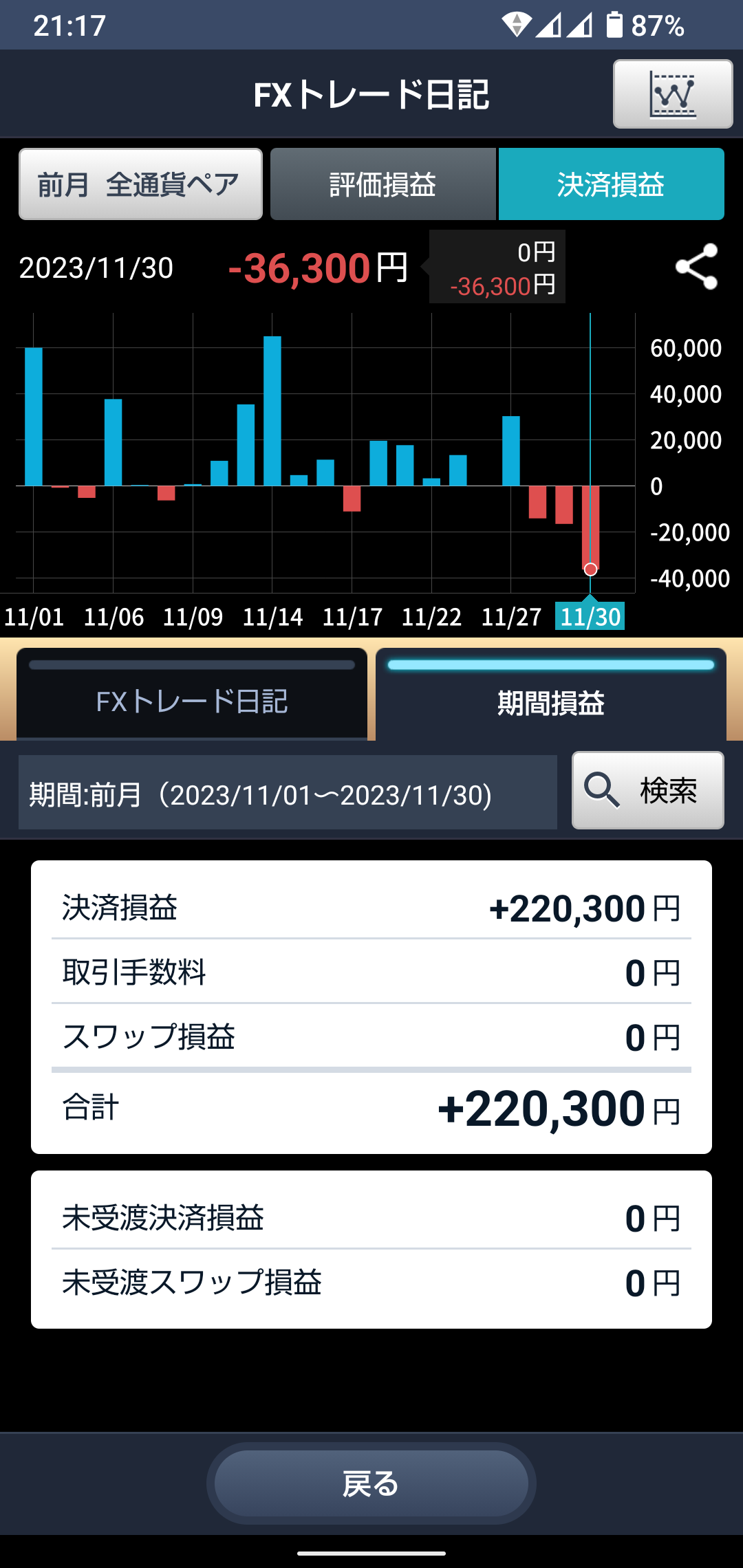Open the 前月 全通貨ペア filter
743x1568 pixels.
point(140,184)
